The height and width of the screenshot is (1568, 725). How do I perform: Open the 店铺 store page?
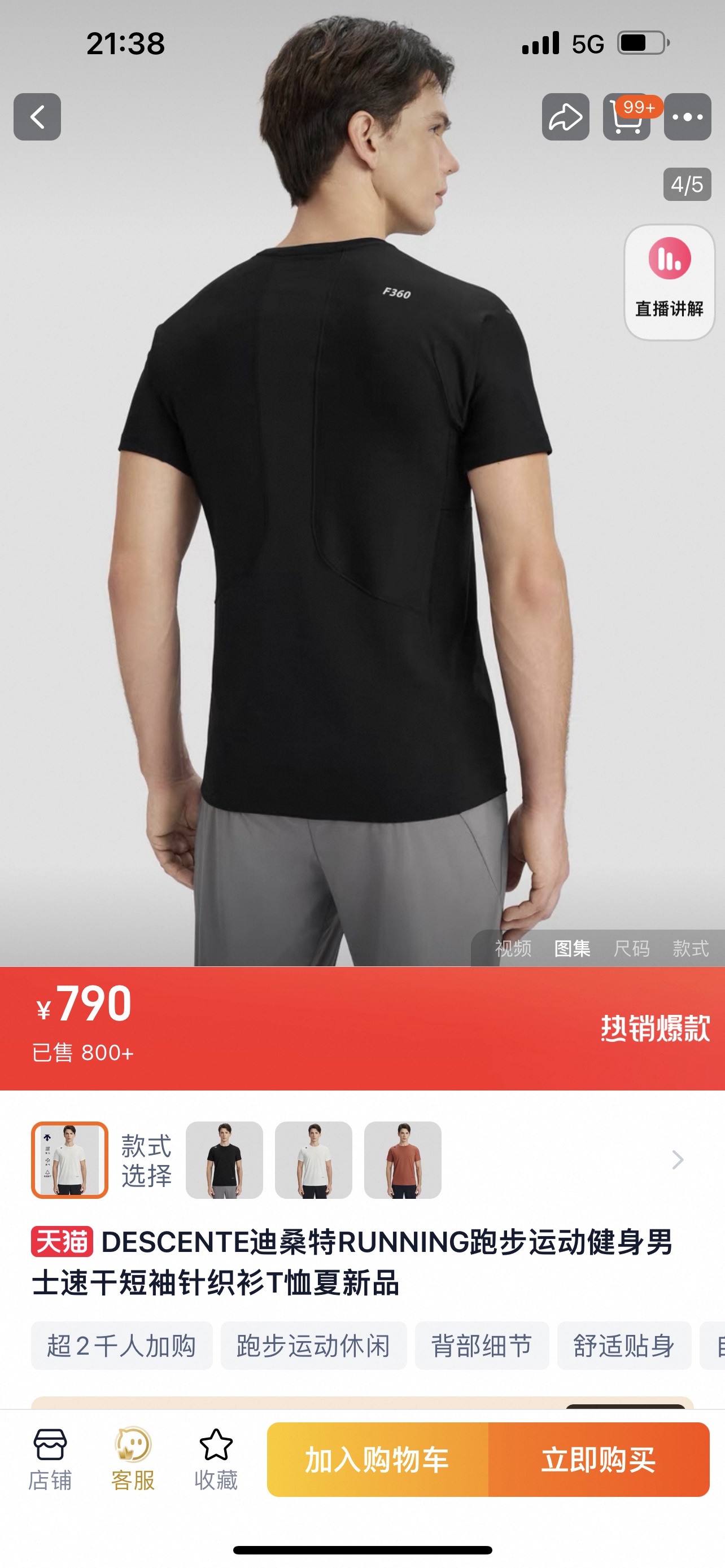pyautogui.click(x=50, y=1459)
